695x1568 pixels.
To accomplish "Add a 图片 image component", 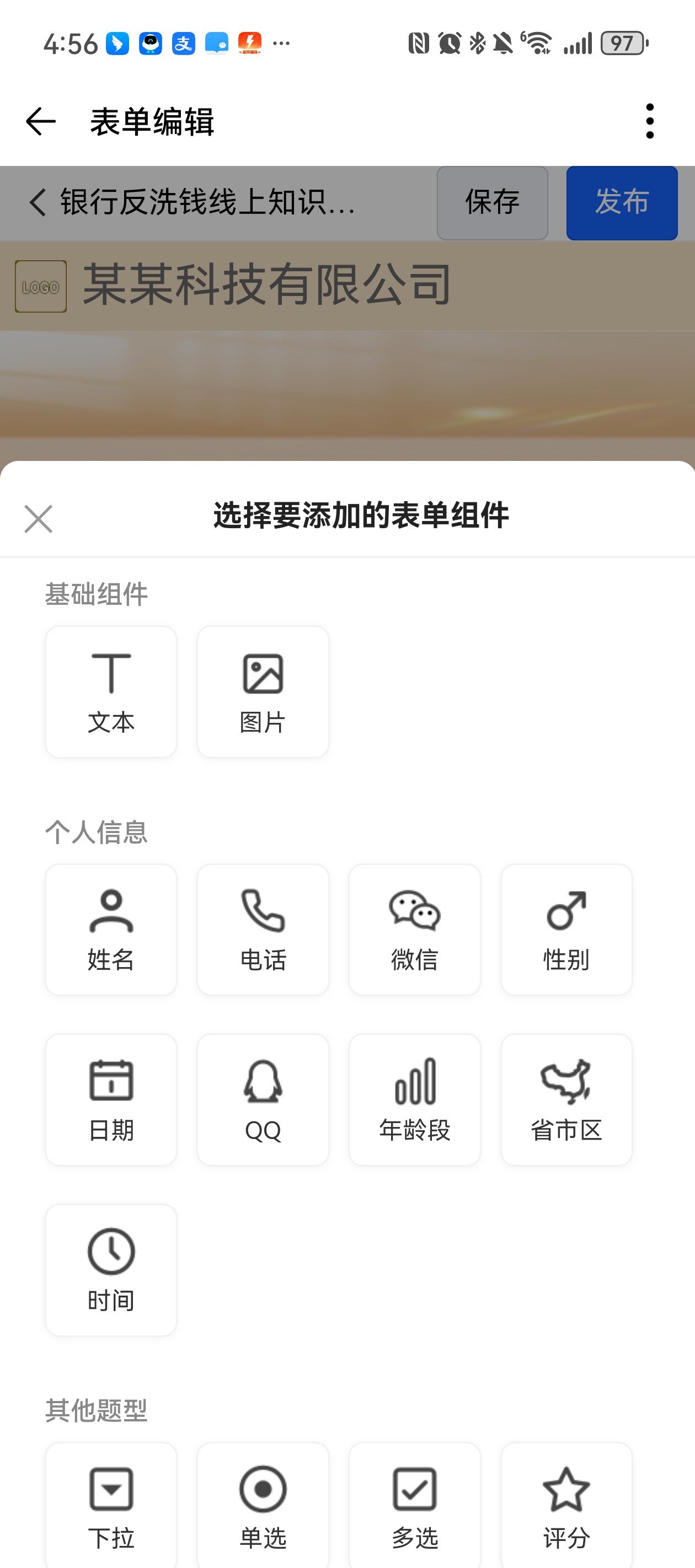I will pyautogui.click(x=263, y=691).
